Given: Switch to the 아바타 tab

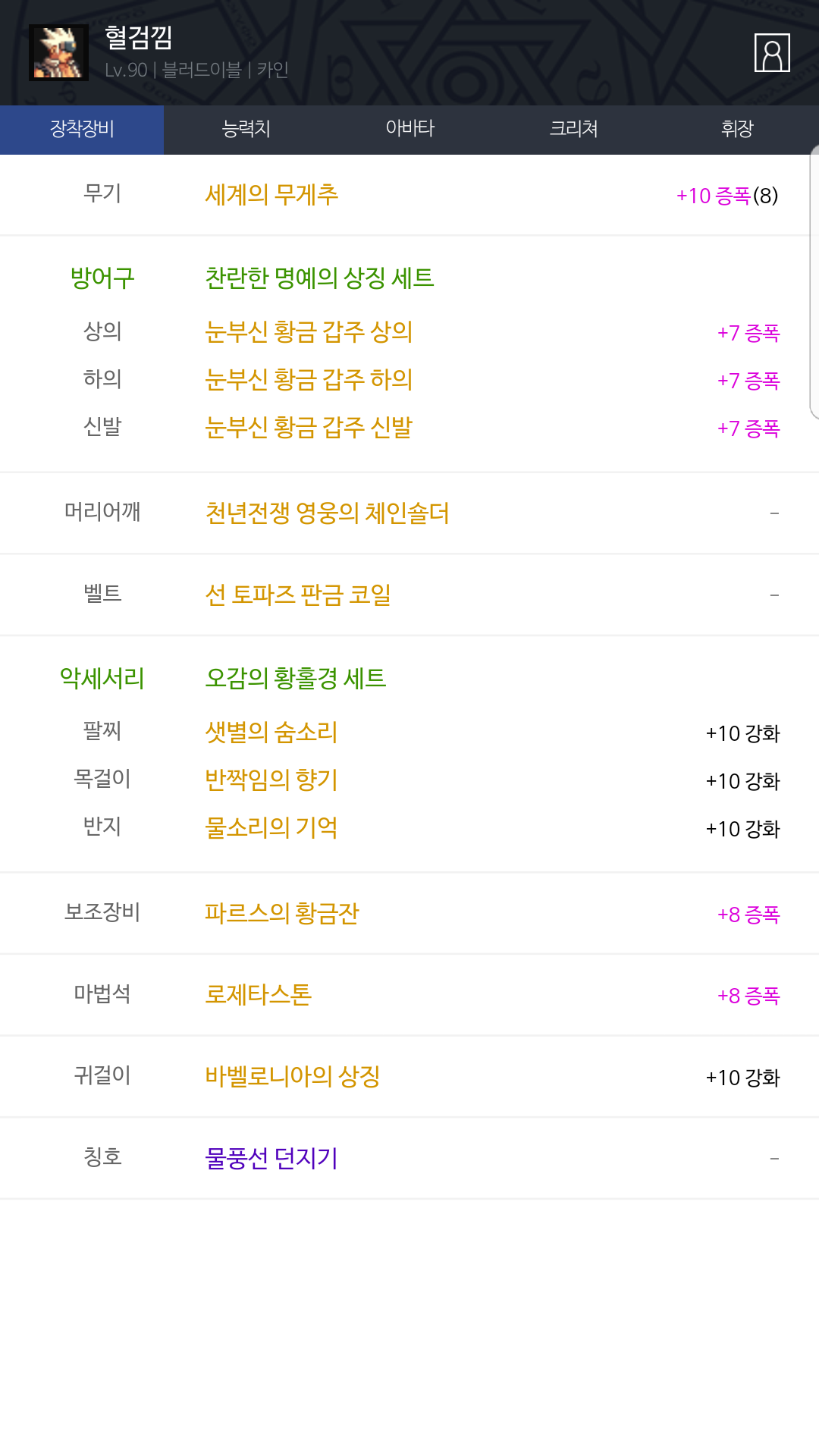Looking at the screenshot, I should [x=409, y=130].
